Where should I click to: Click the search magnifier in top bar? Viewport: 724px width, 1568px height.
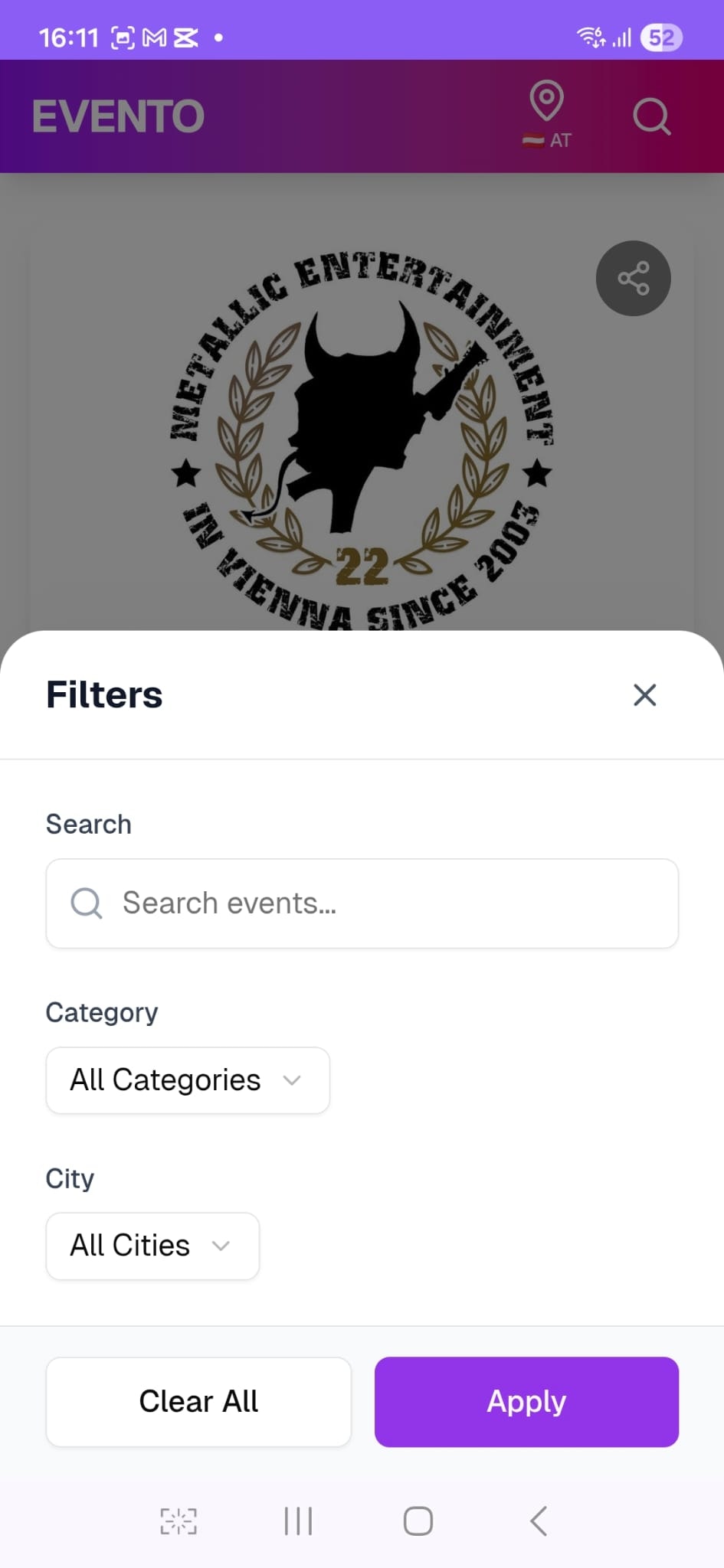click(x=650, y=116)
